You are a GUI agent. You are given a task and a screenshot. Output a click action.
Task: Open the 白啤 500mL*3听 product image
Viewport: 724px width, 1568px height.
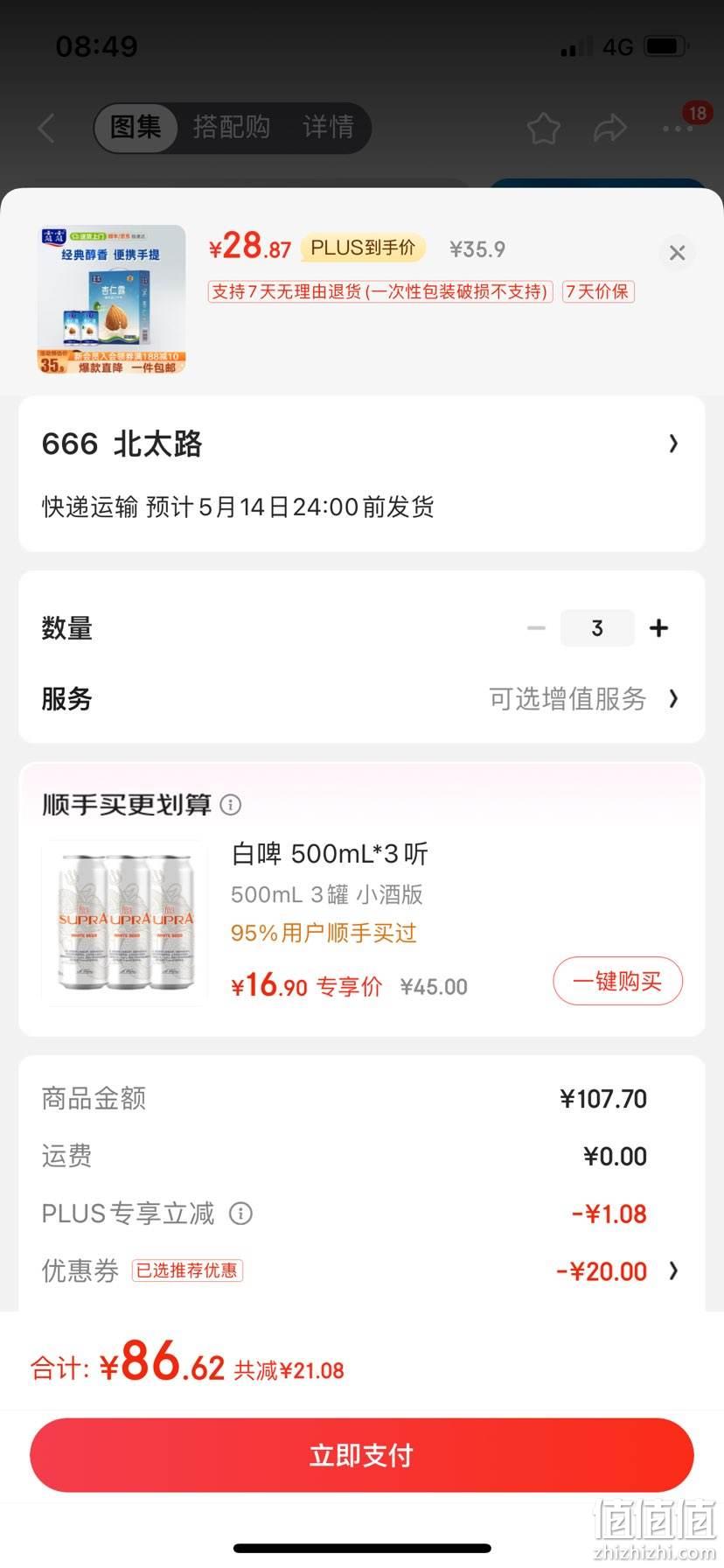pos(124,923)
